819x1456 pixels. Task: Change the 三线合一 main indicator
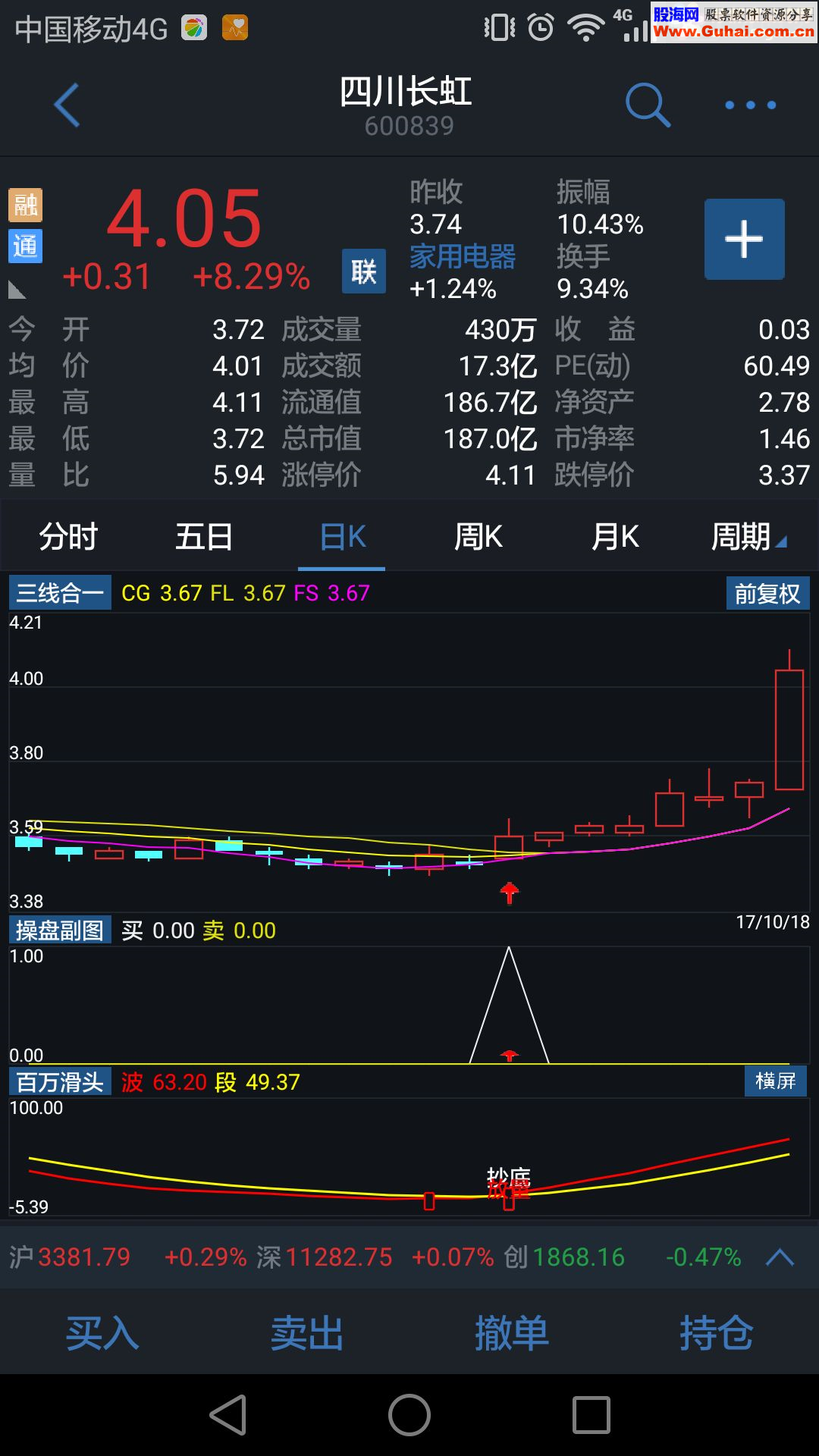60,593
